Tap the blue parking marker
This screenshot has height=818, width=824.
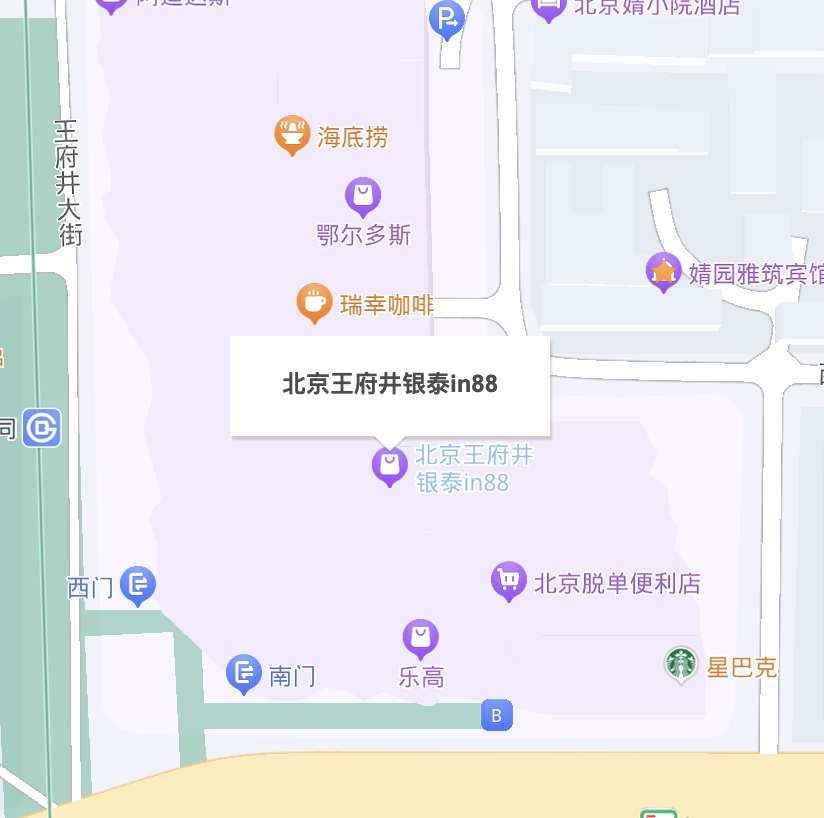[447, 19]
